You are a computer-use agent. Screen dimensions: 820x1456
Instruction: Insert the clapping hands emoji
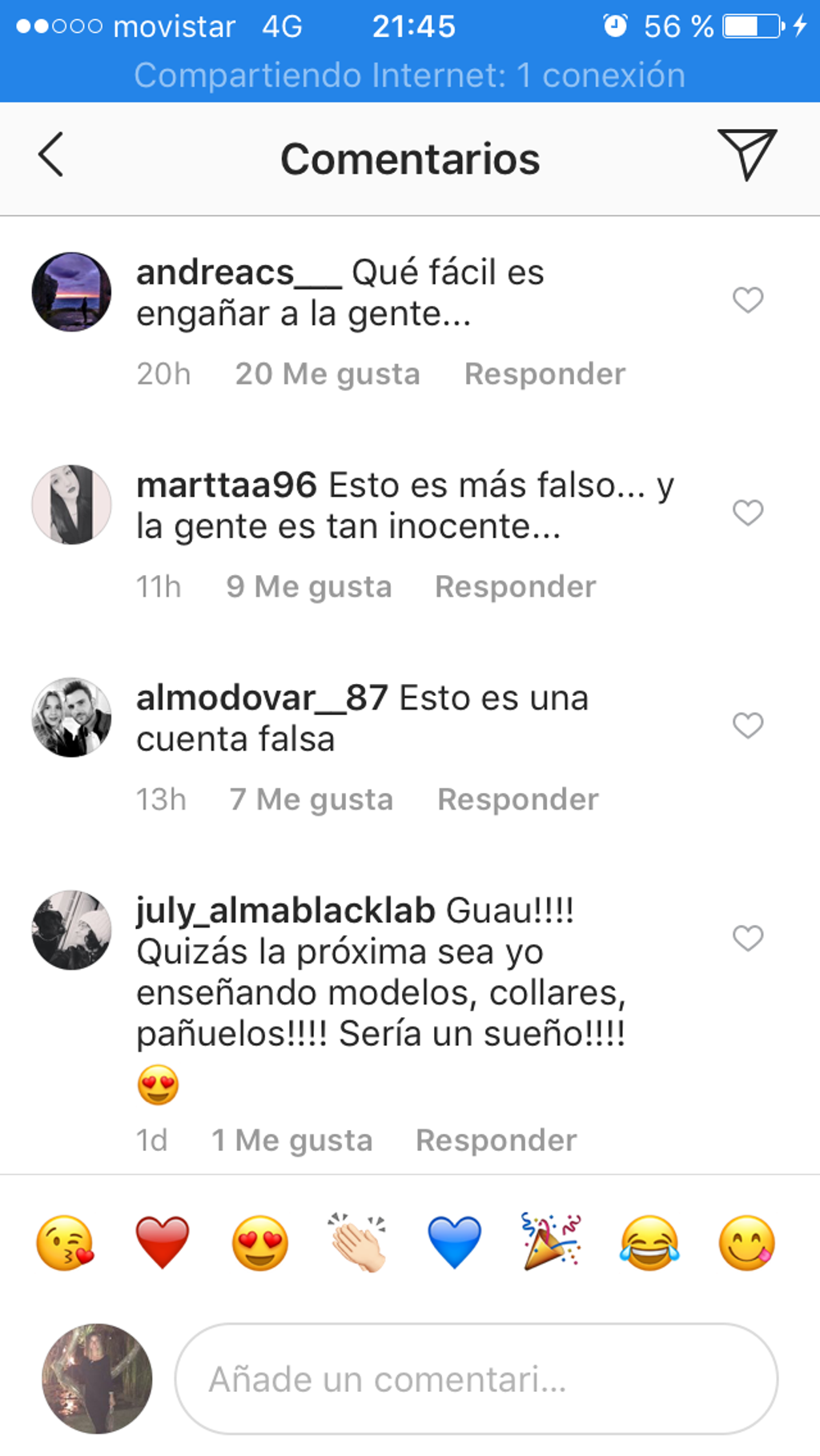(x=357, y=1242)
